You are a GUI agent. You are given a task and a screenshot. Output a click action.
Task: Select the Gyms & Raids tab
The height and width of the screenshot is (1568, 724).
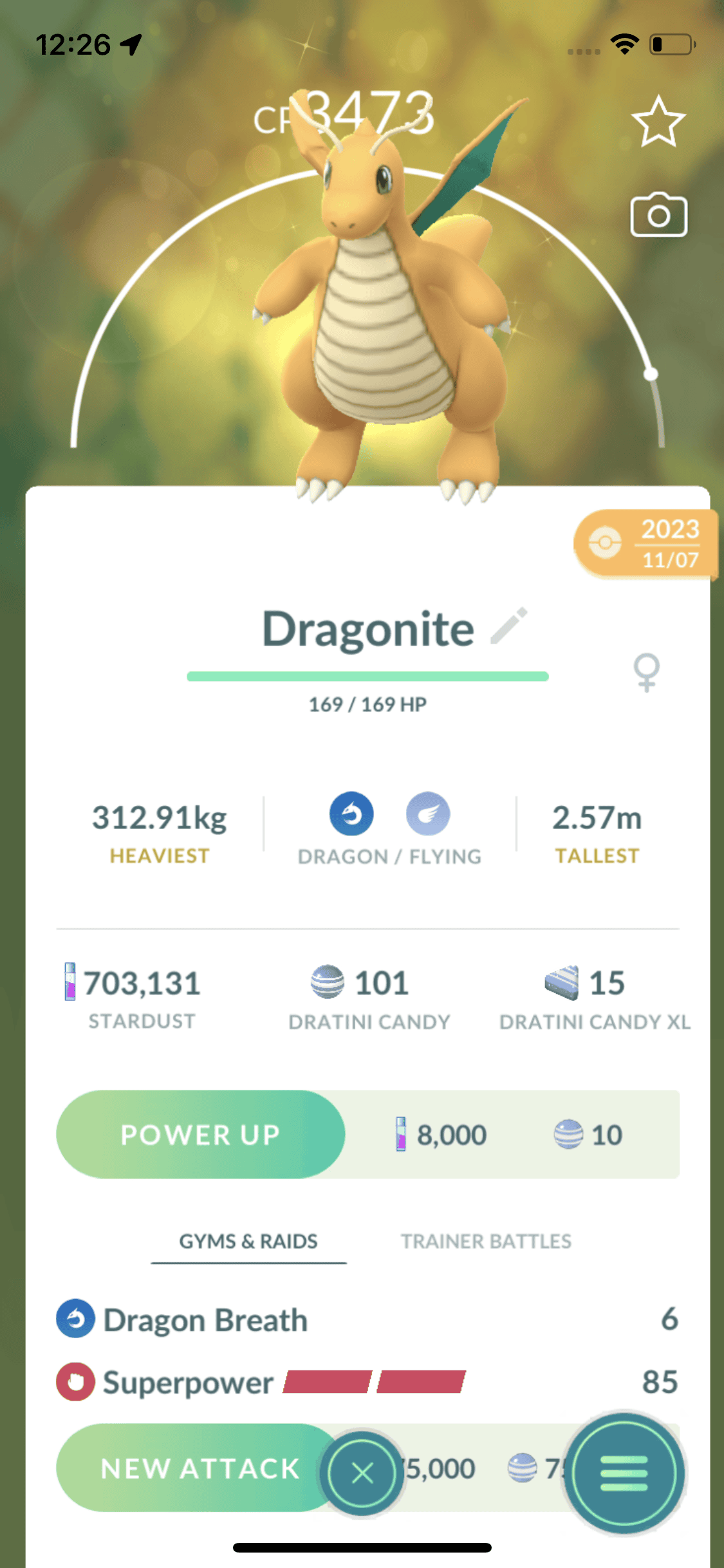coord(248,1241)
